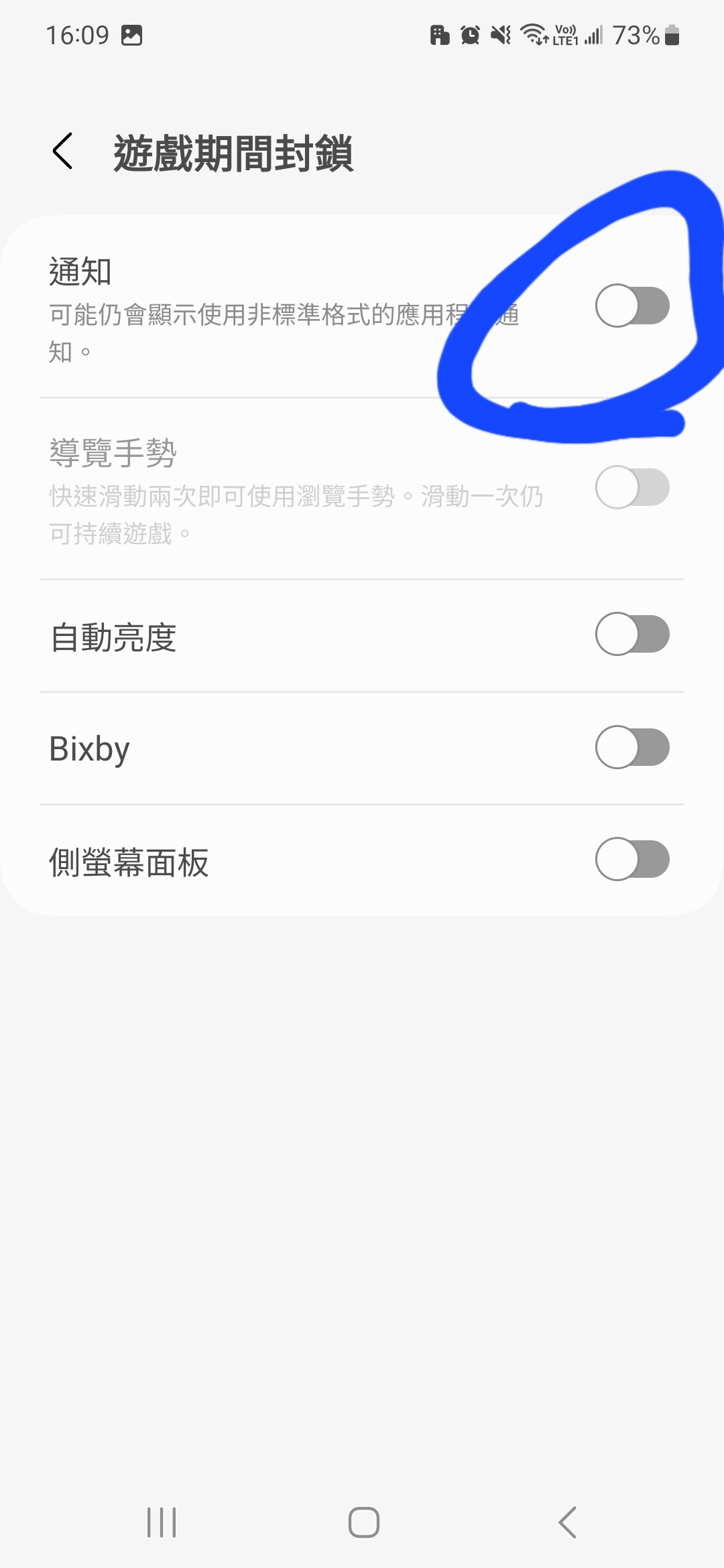Enable the 通知 blocking toggle
Image resolution: width=724 pixels, height=1568 pixels.
point(632,306)
